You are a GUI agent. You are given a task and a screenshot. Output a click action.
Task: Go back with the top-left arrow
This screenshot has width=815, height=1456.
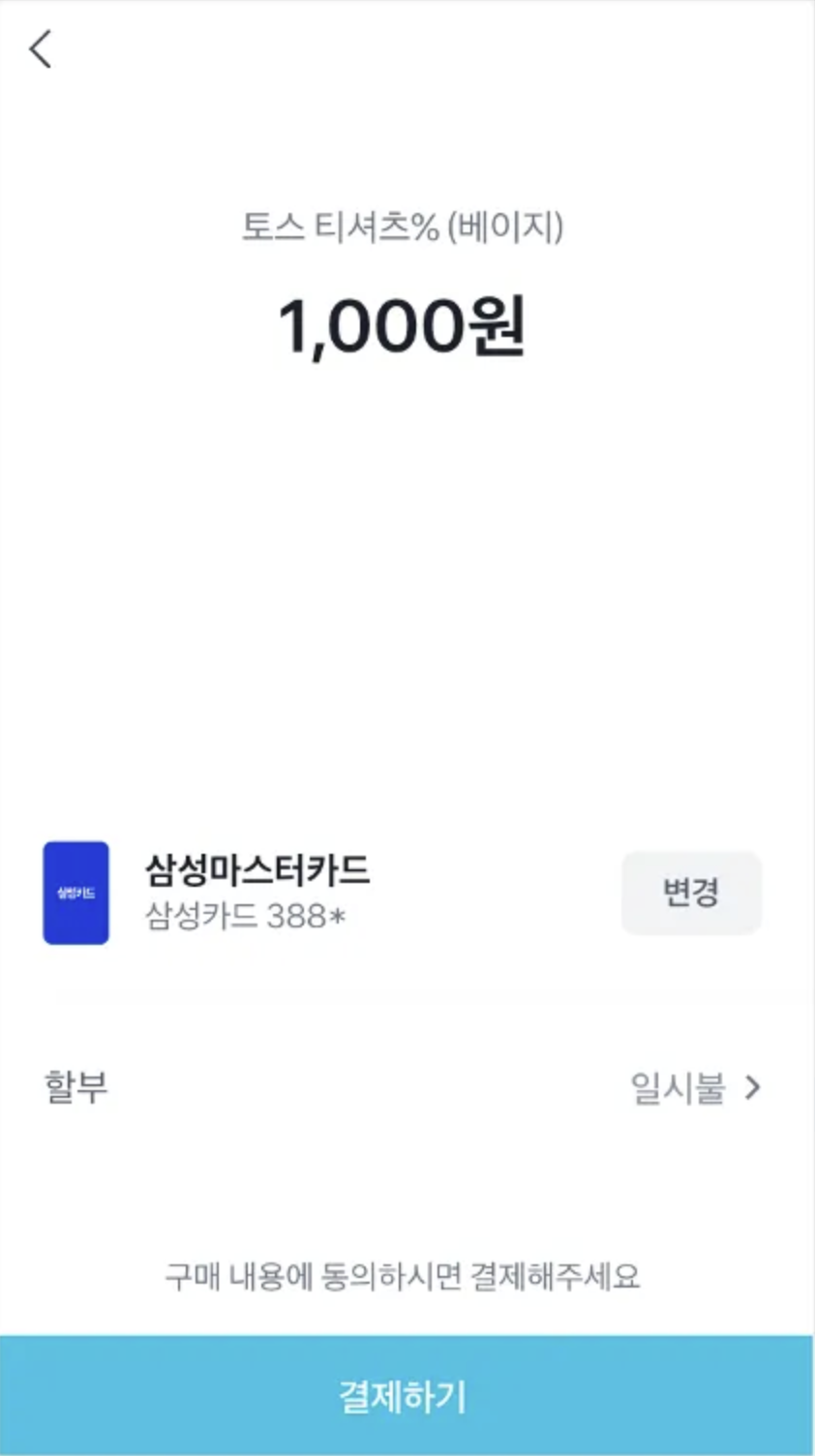(x=41, y=48)
